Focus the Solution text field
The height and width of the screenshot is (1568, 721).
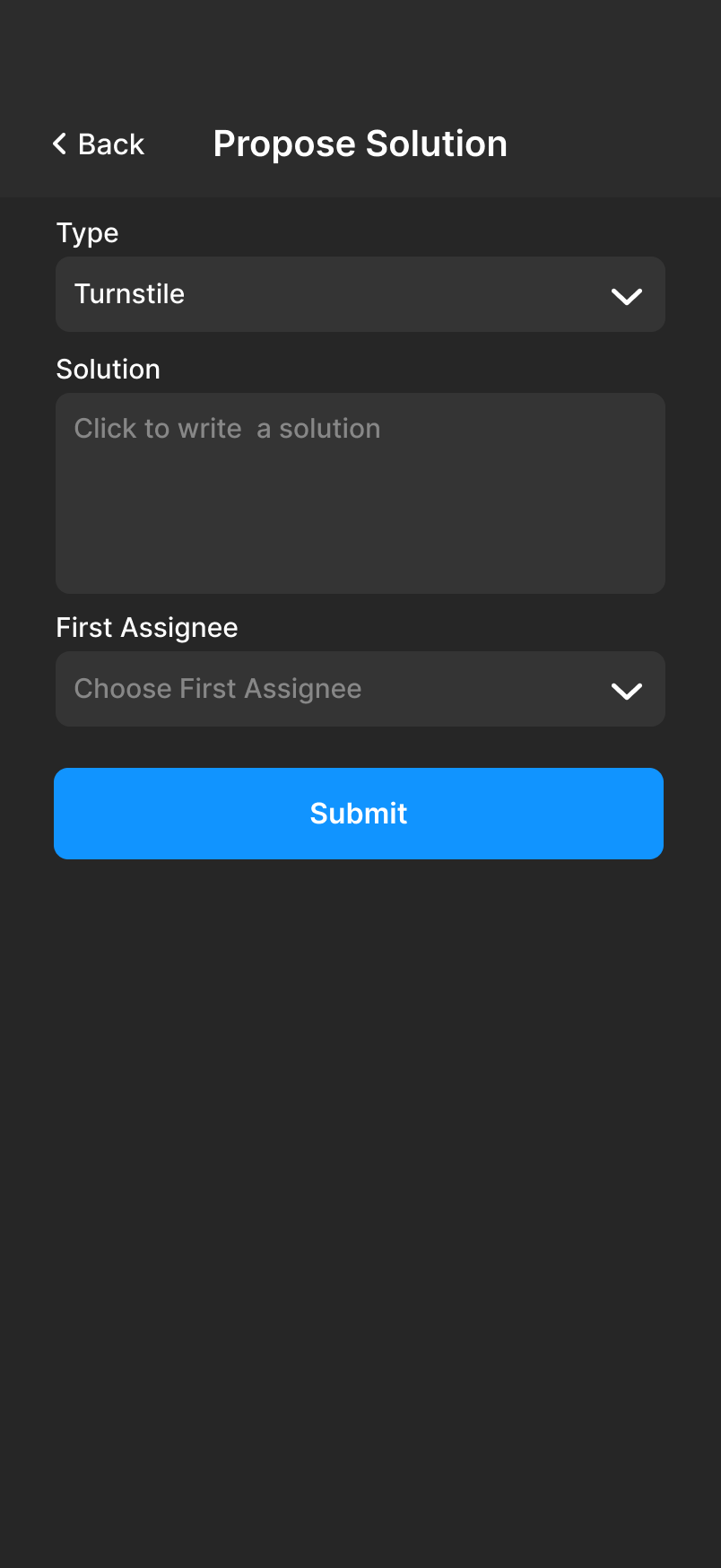pyautogui.click(x=360, y=492)
